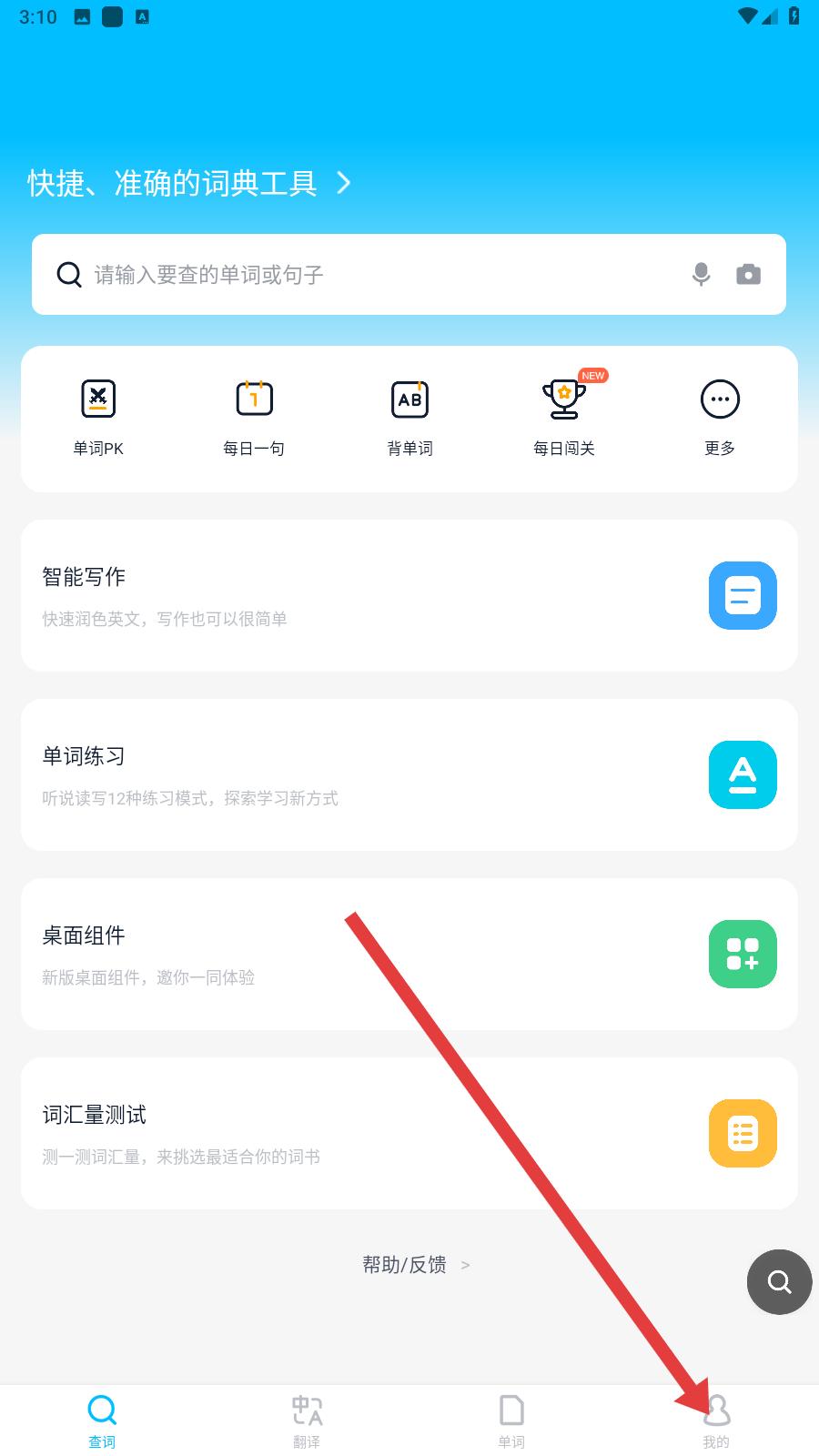The height and width of the screenshot is (1456, 819).
Task: Switch to the 我的 tab
Action: [x=716, y=1421]
